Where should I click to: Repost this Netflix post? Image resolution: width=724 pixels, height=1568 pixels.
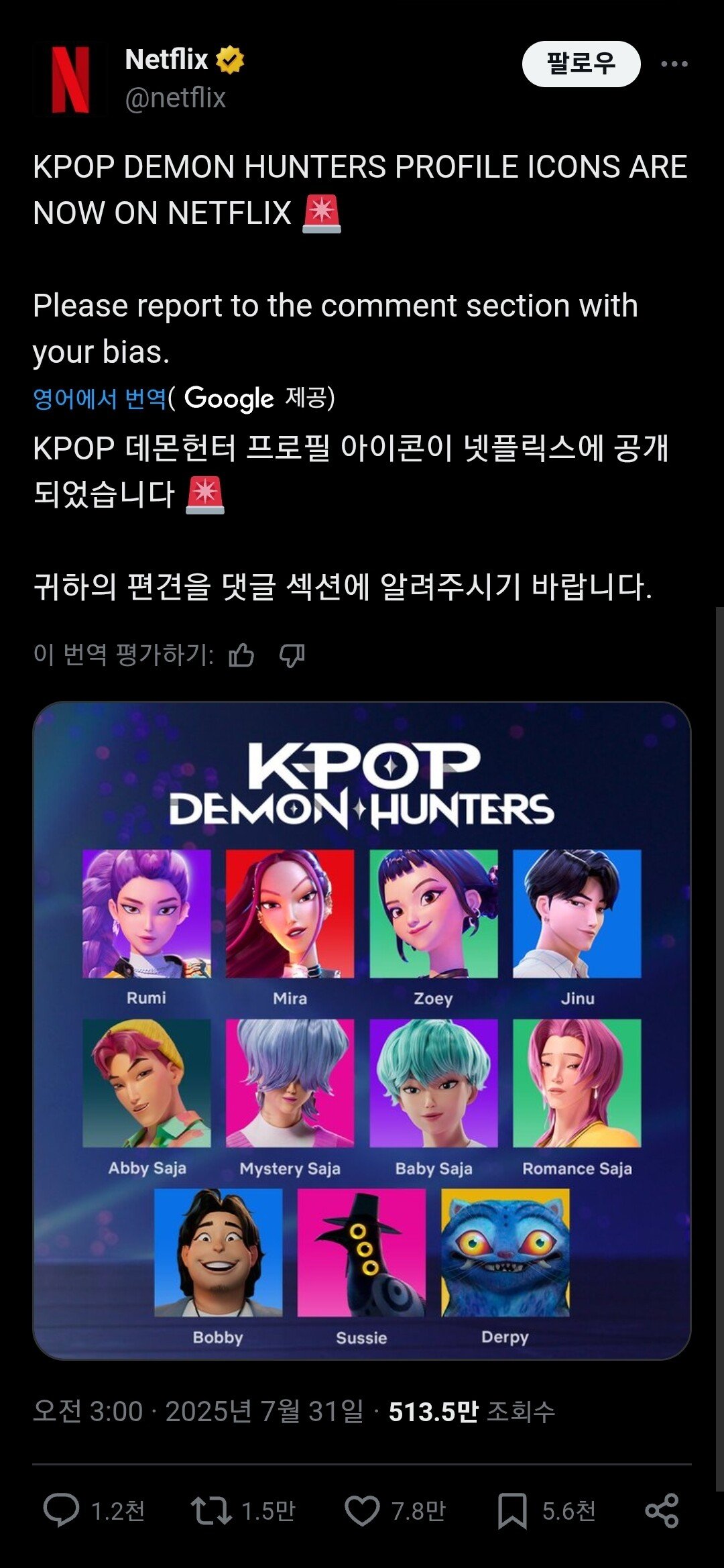(x=212, y=1510)
